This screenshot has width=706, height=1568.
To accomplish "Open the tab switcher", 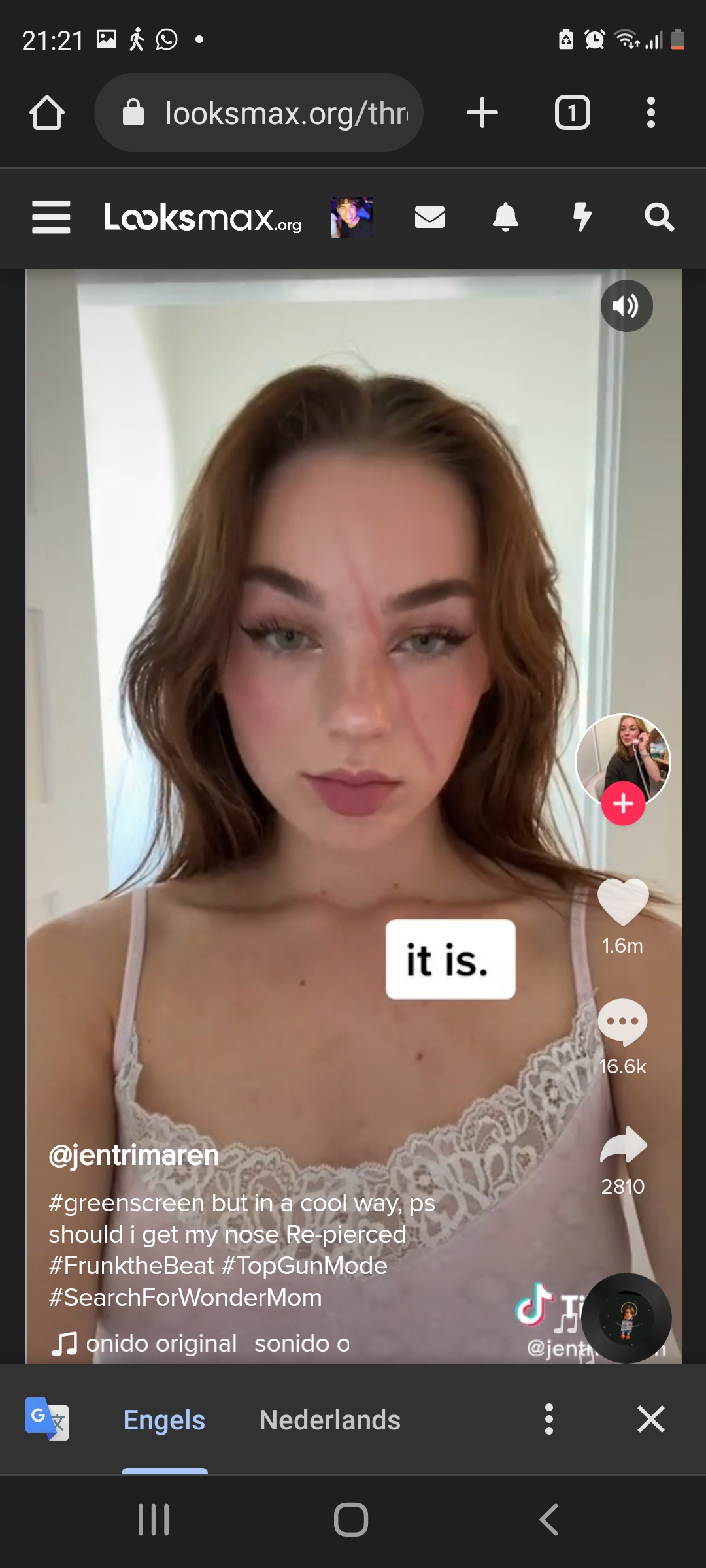I will pyautogui.click(x=572, y=113).
